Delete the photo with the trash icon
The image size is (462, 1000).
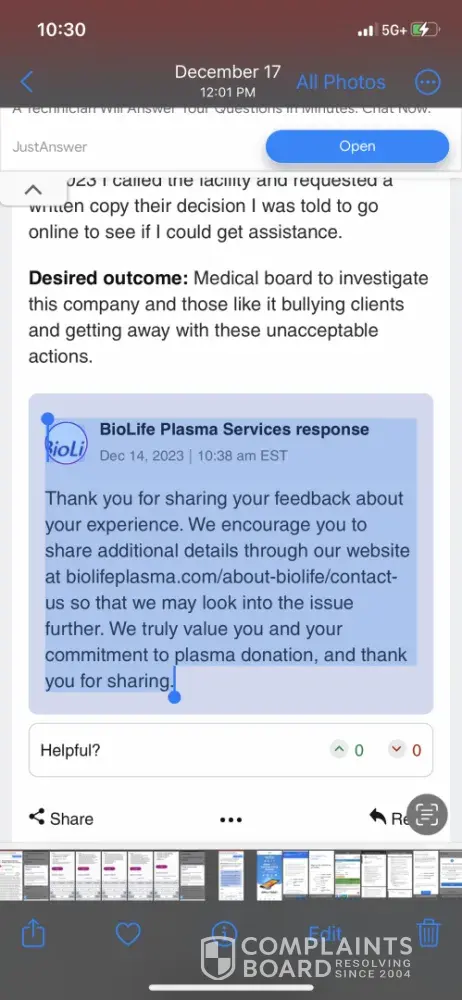click(430, 934)
